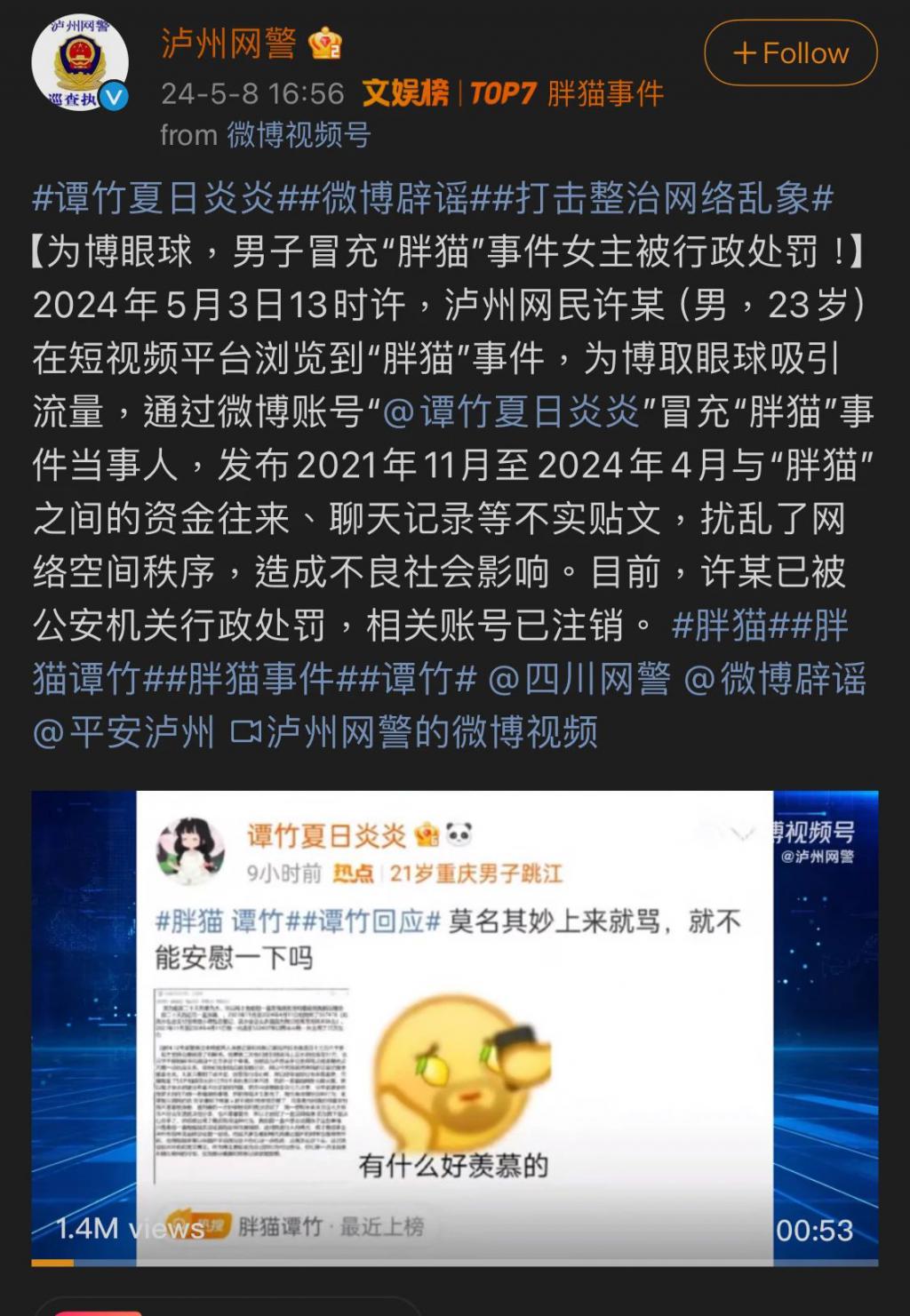This screenshot has height=1316, width=910.
Task: Open the 文娱榜 TOP7 胖猫事件 trending tag
Action: coord(513,93)
